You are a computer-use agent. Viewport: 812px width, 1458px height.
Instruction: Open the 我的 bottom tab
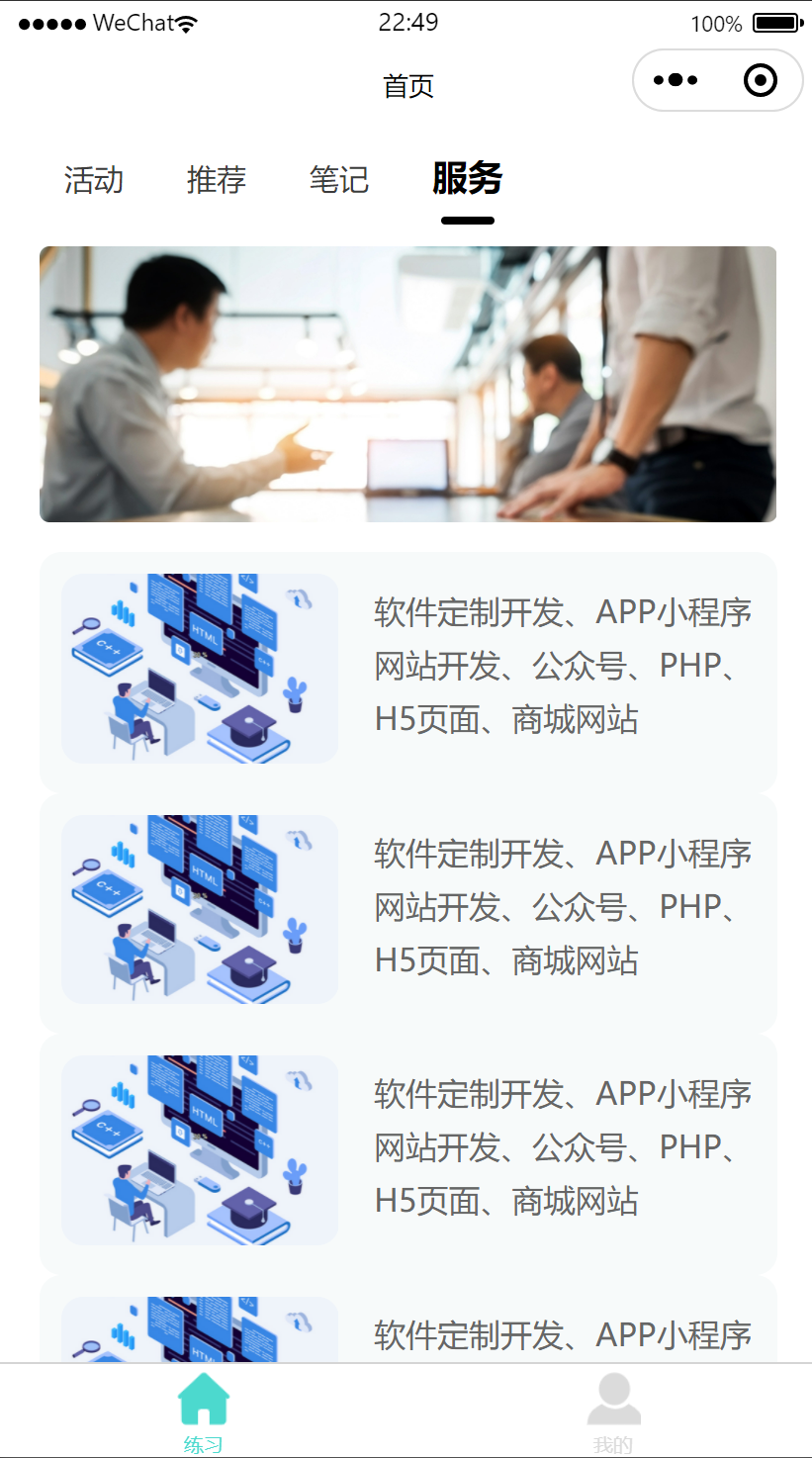613,1412
